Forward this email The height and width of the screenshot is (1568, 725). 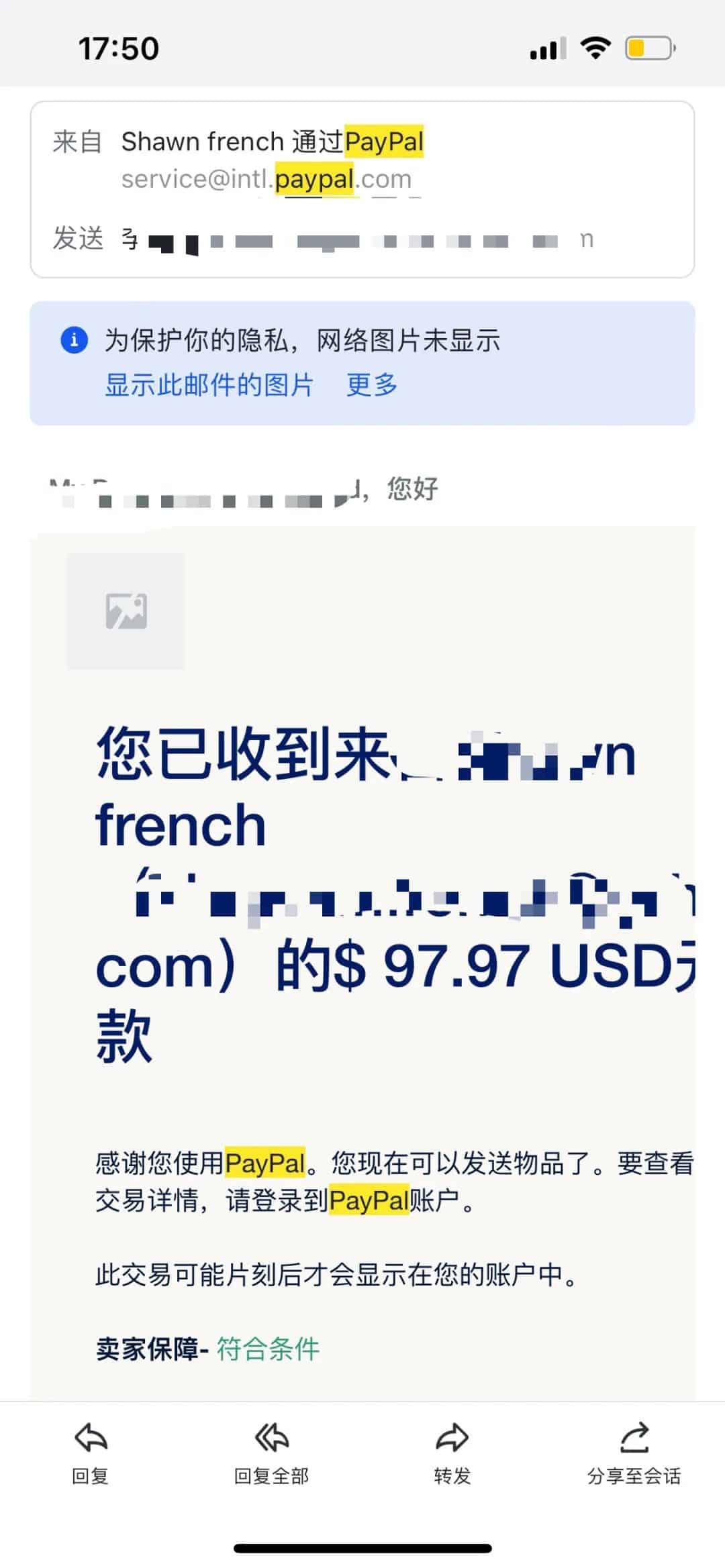(452, 1453)
